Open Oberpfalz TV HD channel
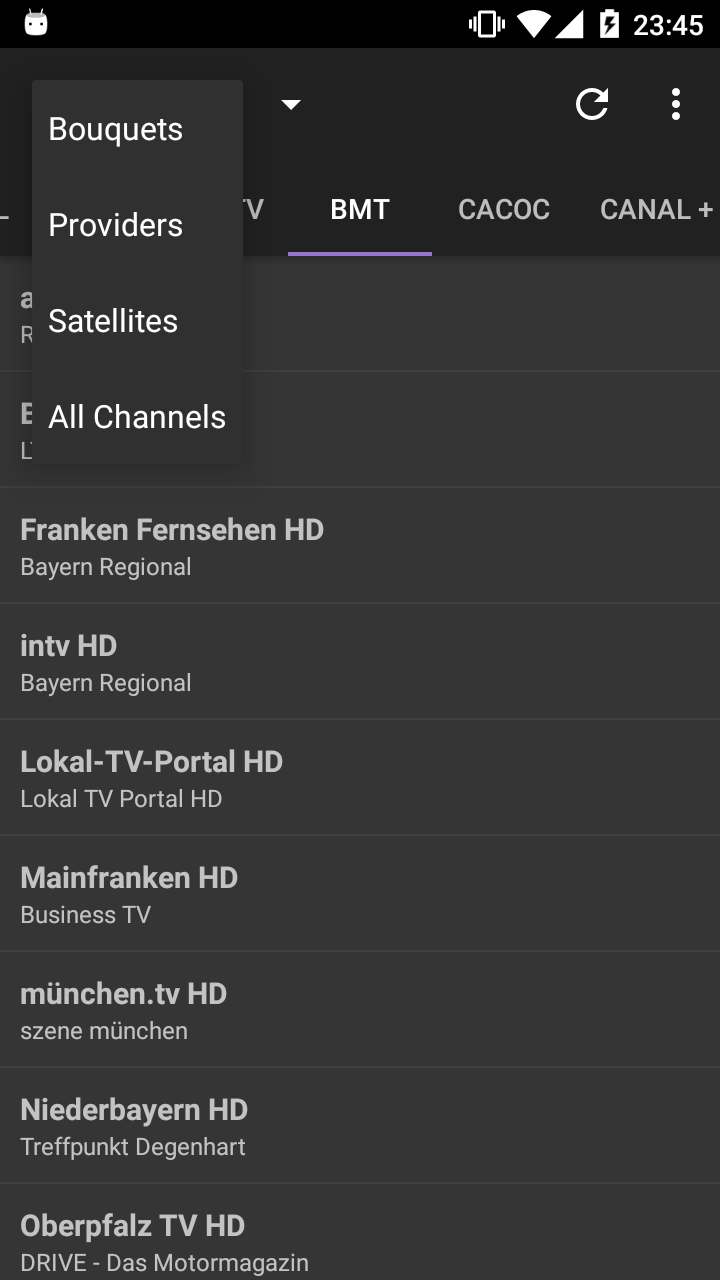Viewport: 720px width, 1280px height. click(x=360, y=1232)
